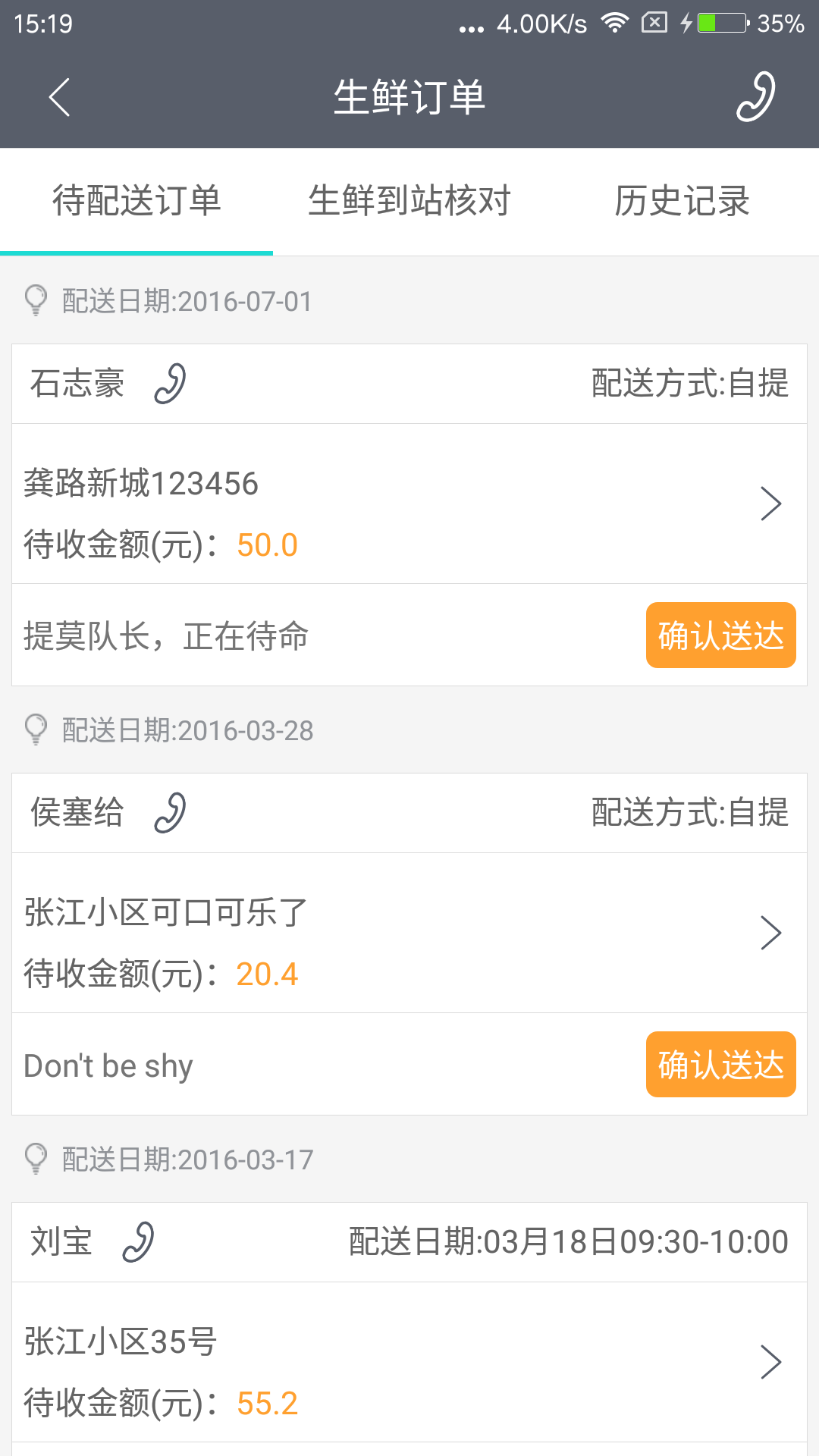
Task: Confirm delivery for 侯塞给's order
Action: (x=720, y=1065)
